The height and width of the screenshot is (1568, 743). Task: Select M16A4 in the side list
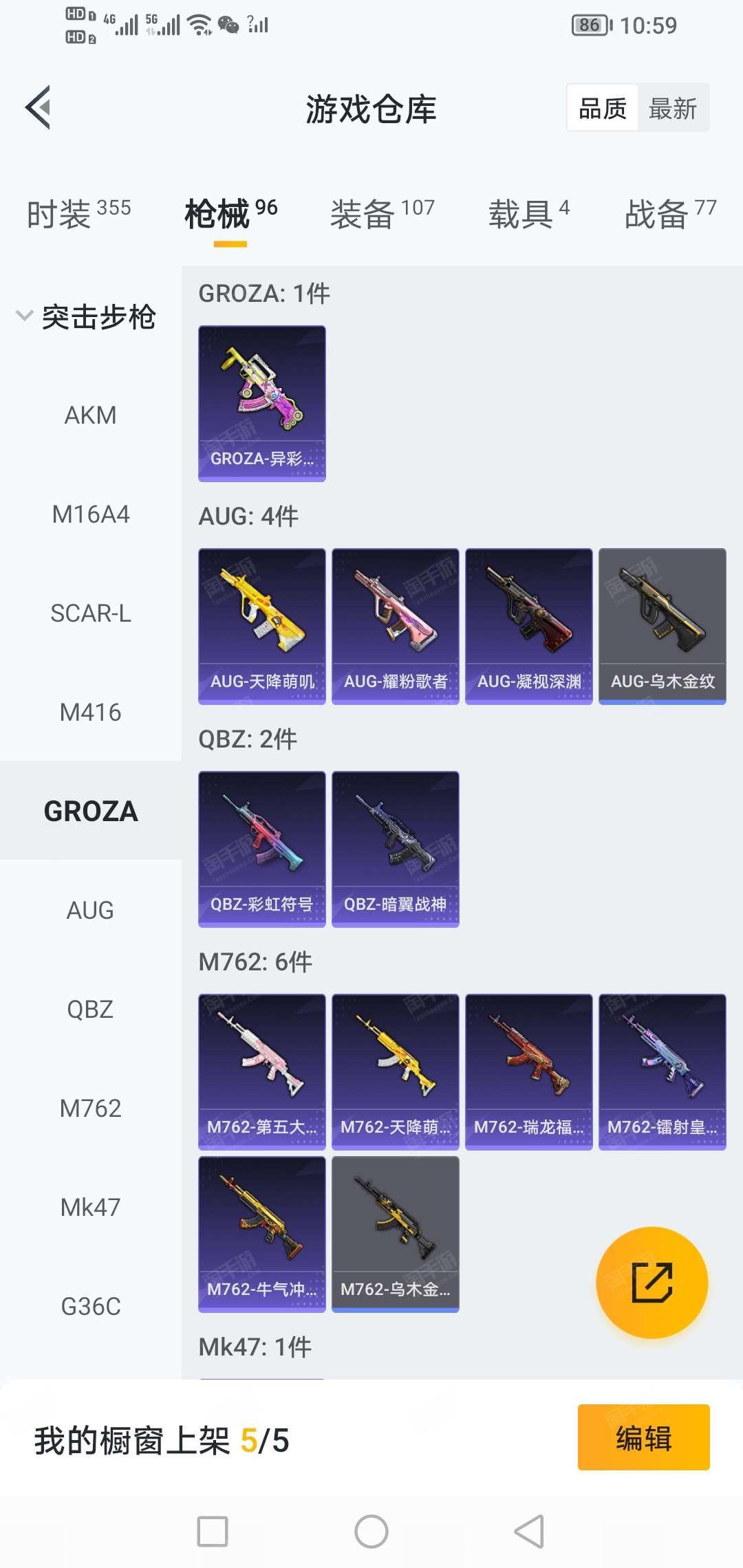(x=90, y=514)
